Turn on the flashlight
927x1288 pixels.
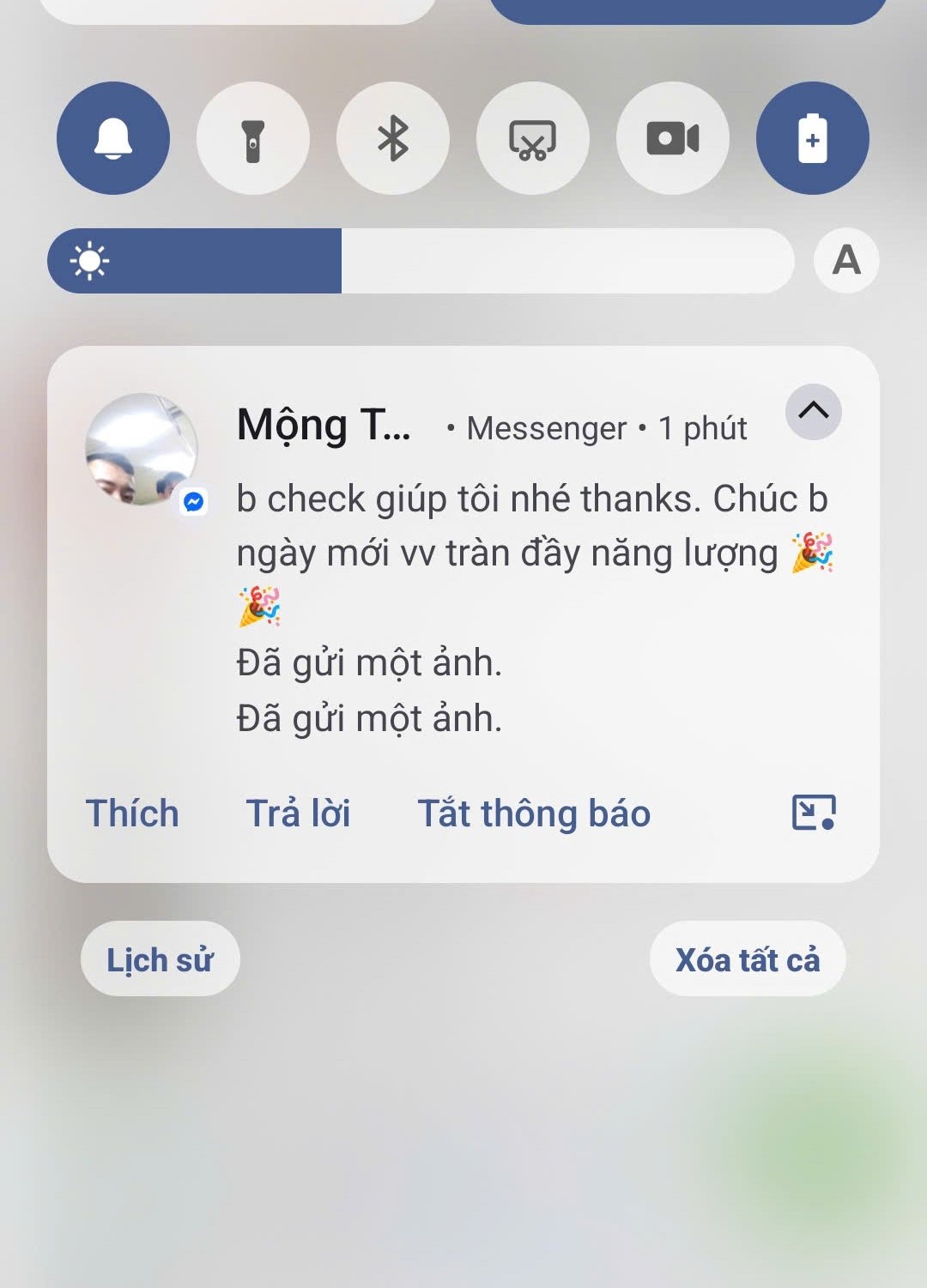(x=253, y=138)
